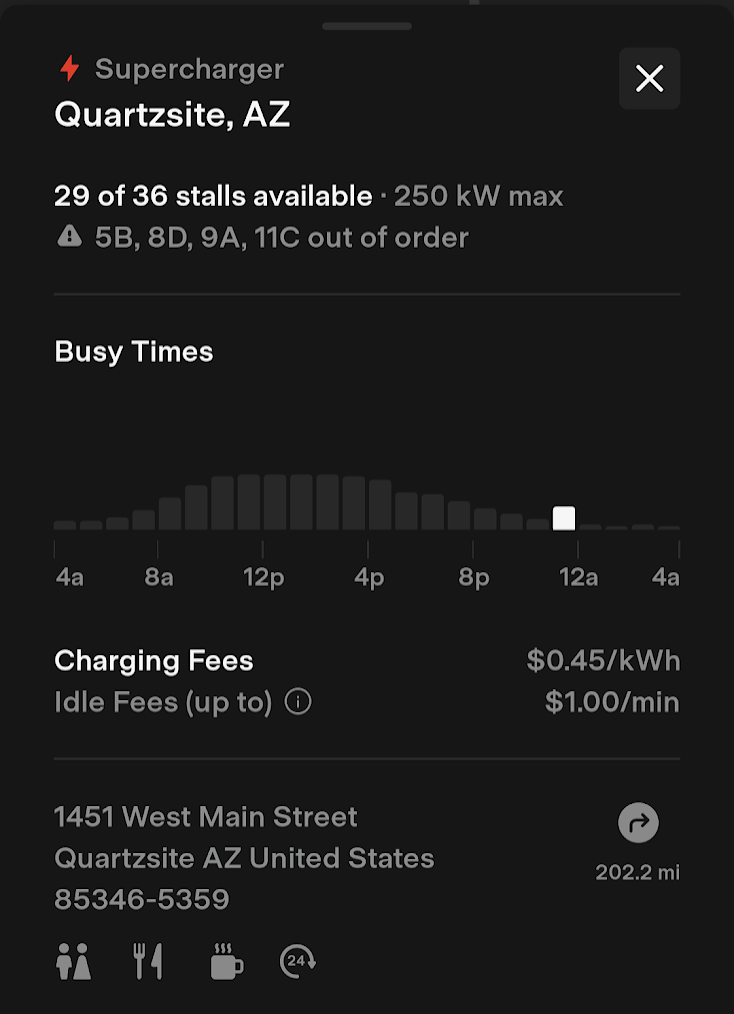The width and height of the screenshot is (734, 1014).
Task: Click the 1451 West Main Street address
Action: click(x=206, y=817)
